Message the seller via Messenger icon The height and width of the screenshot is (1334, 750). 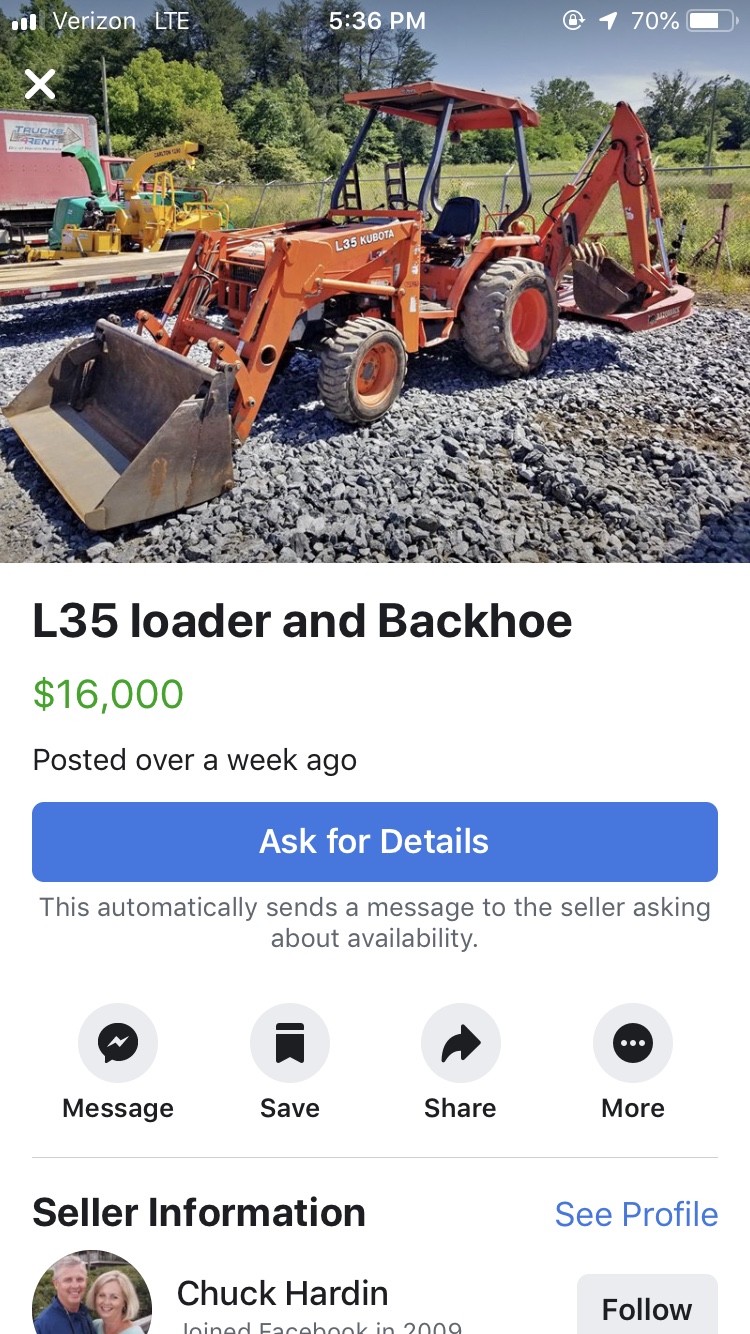(118, 1044)
